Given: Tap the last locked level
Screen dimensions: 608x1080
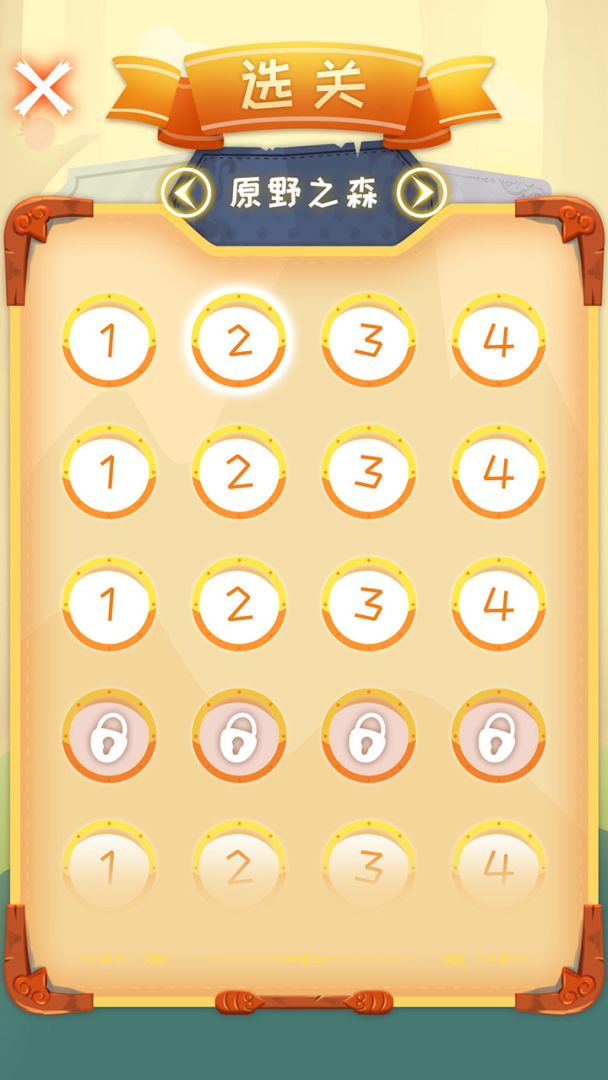Looking at the screenshot, I should point(499,737).
